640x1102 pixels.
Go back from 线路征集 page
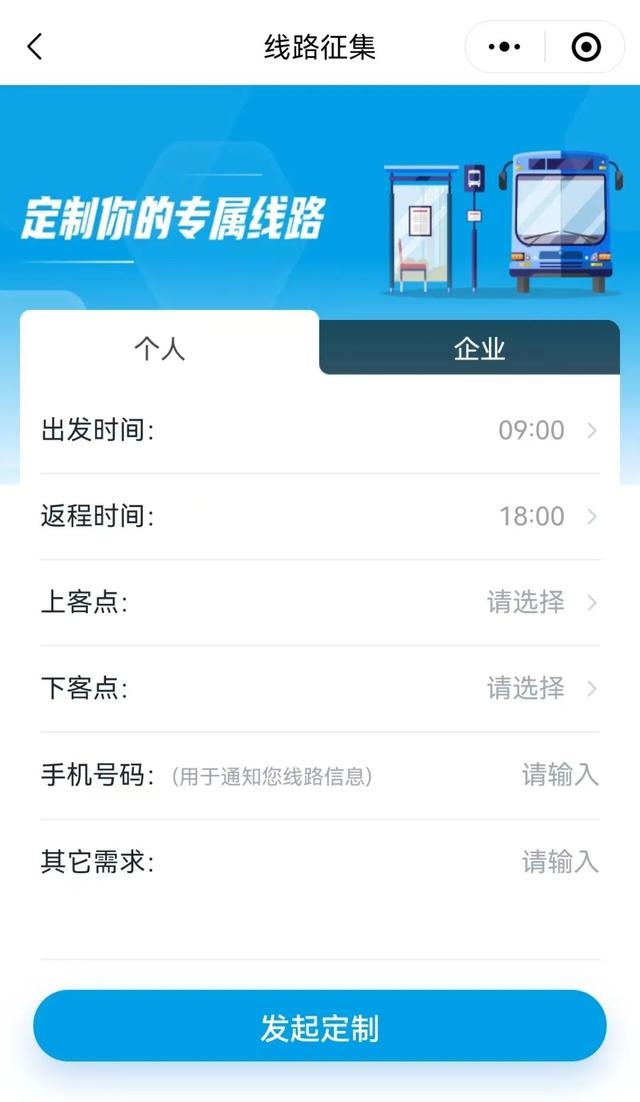click(x=35, y=47)
